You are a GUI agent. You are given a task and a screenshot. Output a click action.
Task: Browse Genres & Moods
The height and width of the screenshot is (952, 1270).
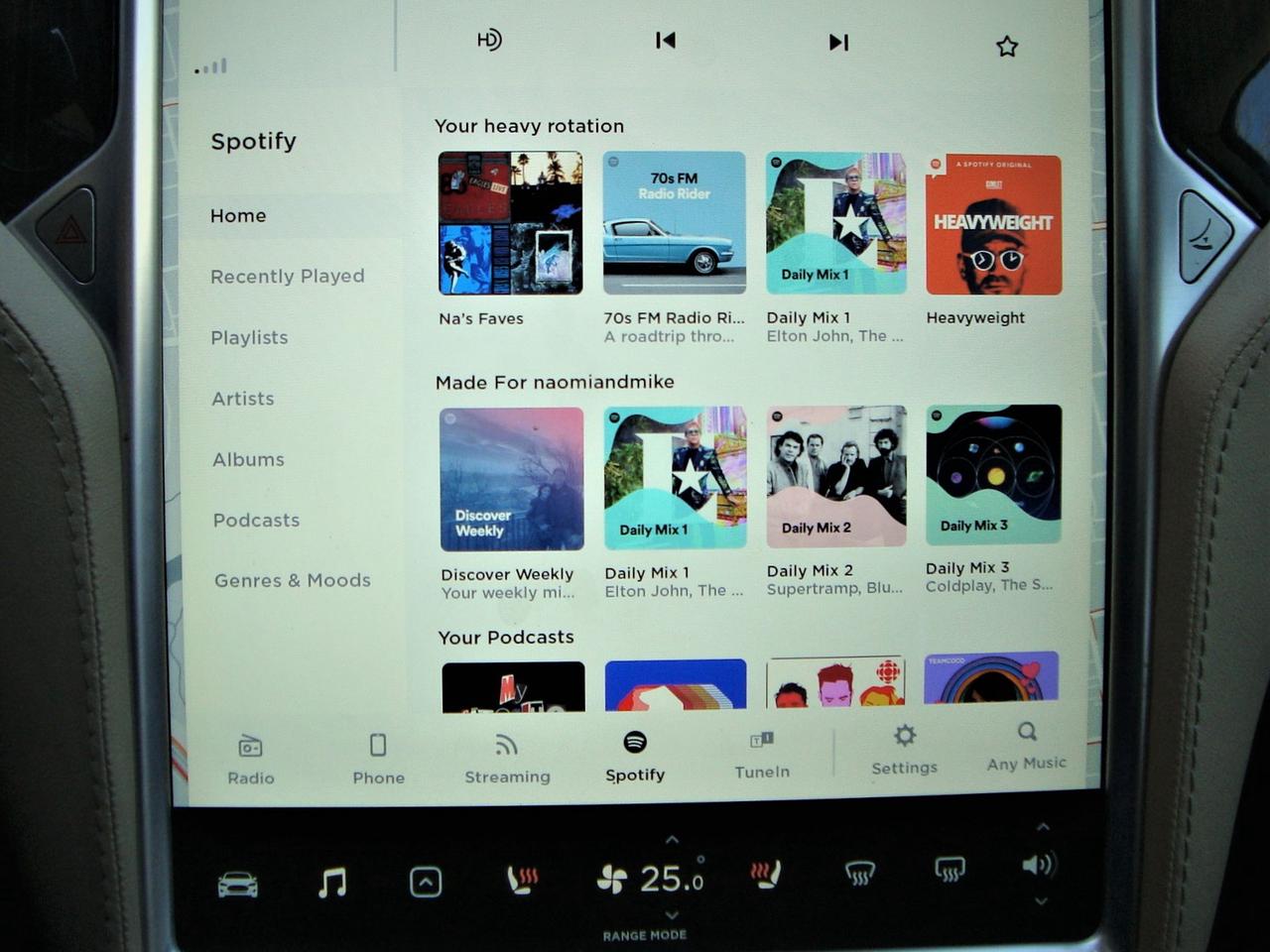[292, 581]
